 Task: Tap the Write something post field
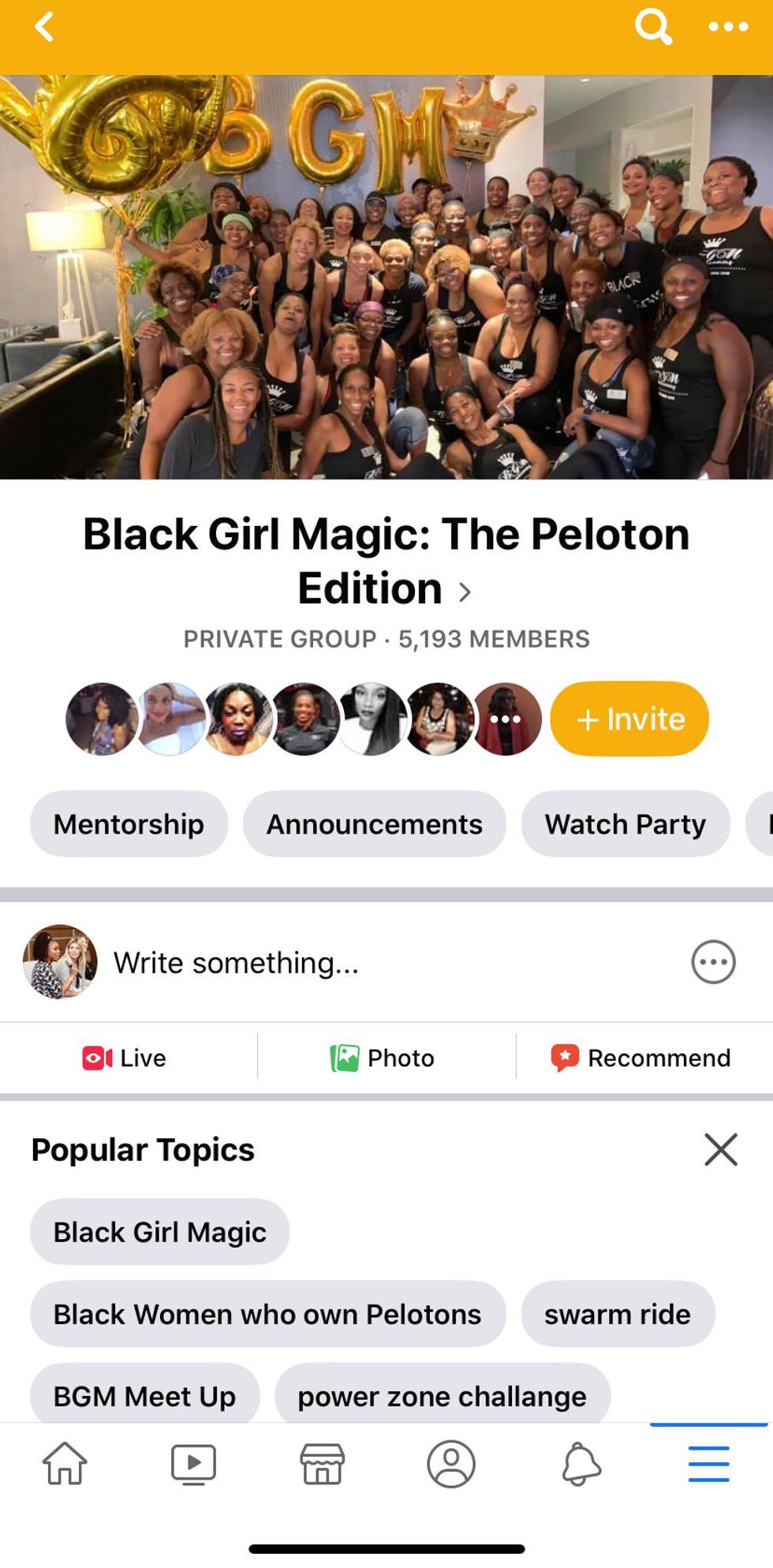(237, 962)
